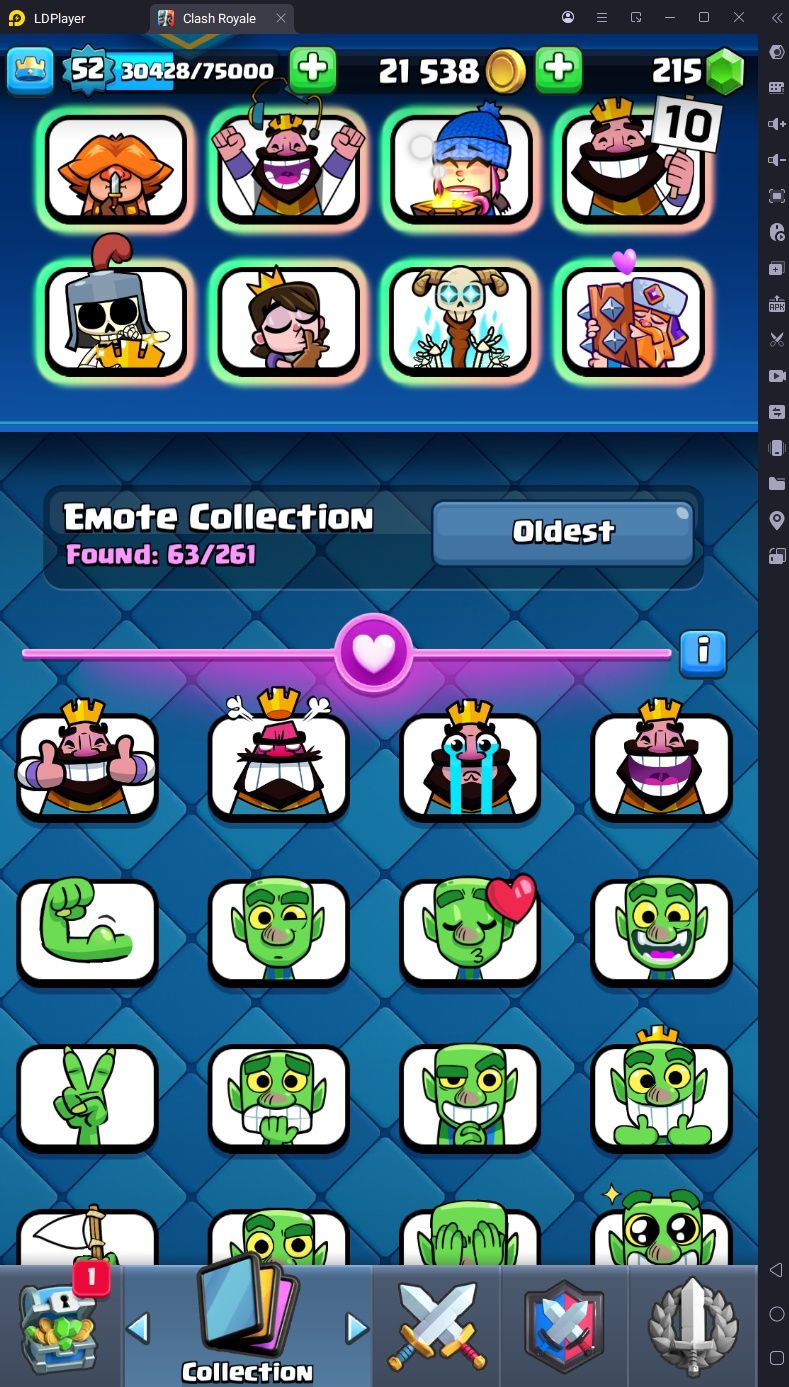The height and width of the screenshot is (1387, 789).
Task: Change sort order from Oldest
Action: pos(563,533)
